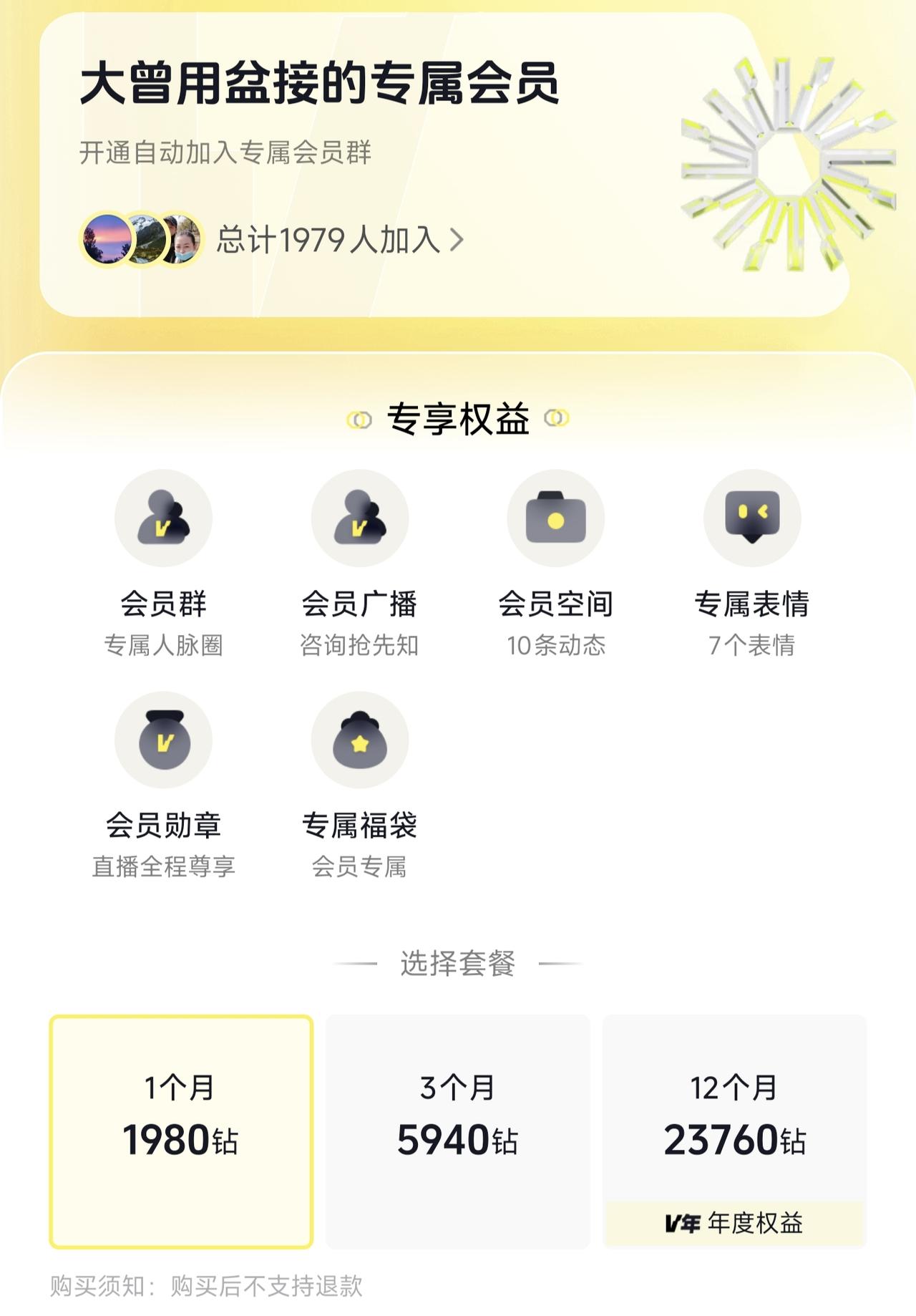Click the 选择套餐 section title
This screenshot has width=916, height=1316.
pos(458,964)
